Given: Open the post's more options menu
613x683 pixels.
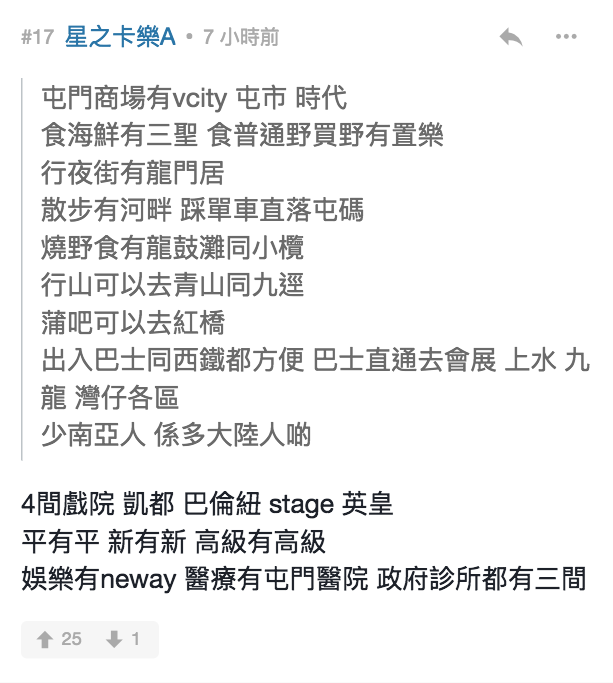Looking at the screenshot, I should (x=566, y=38).
